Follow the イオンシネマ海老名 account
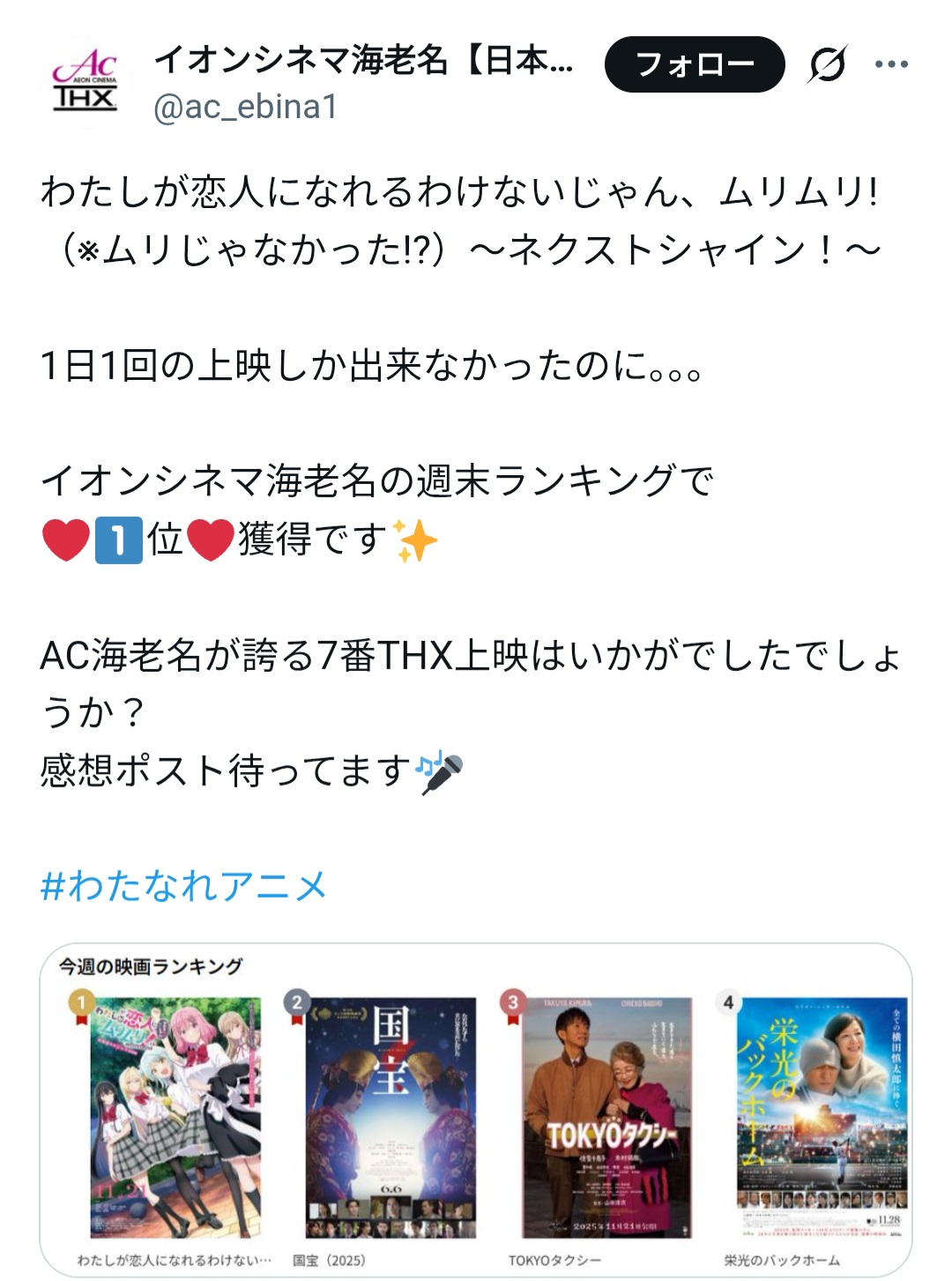 694,64
